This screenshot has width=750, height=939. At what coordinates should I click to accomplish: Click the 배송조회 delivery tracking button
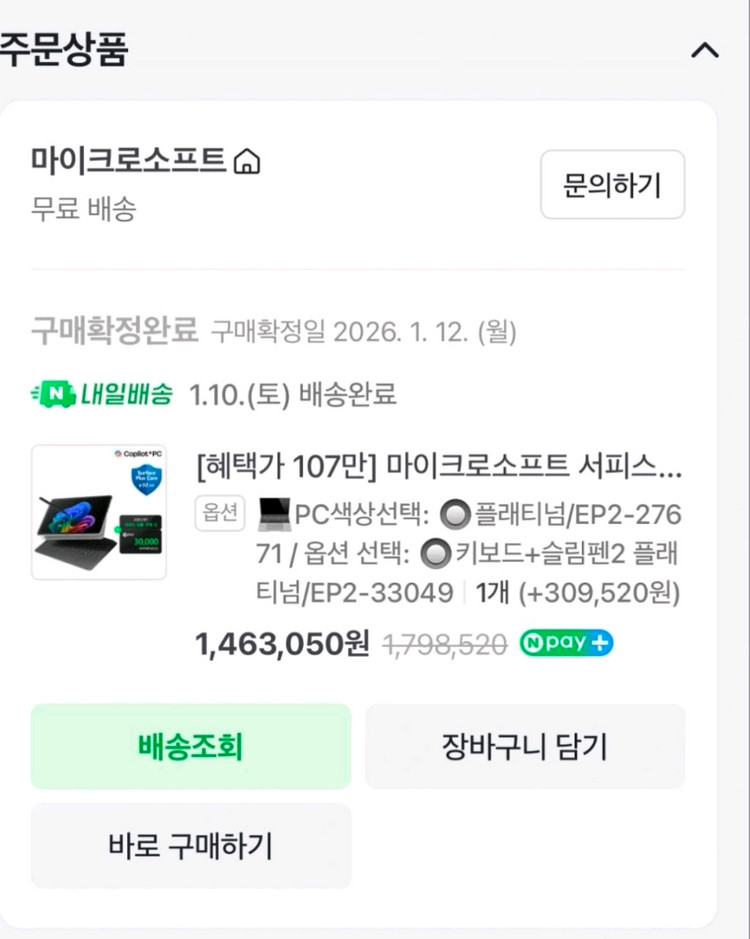pyautogui.click(x=190, y=746)
